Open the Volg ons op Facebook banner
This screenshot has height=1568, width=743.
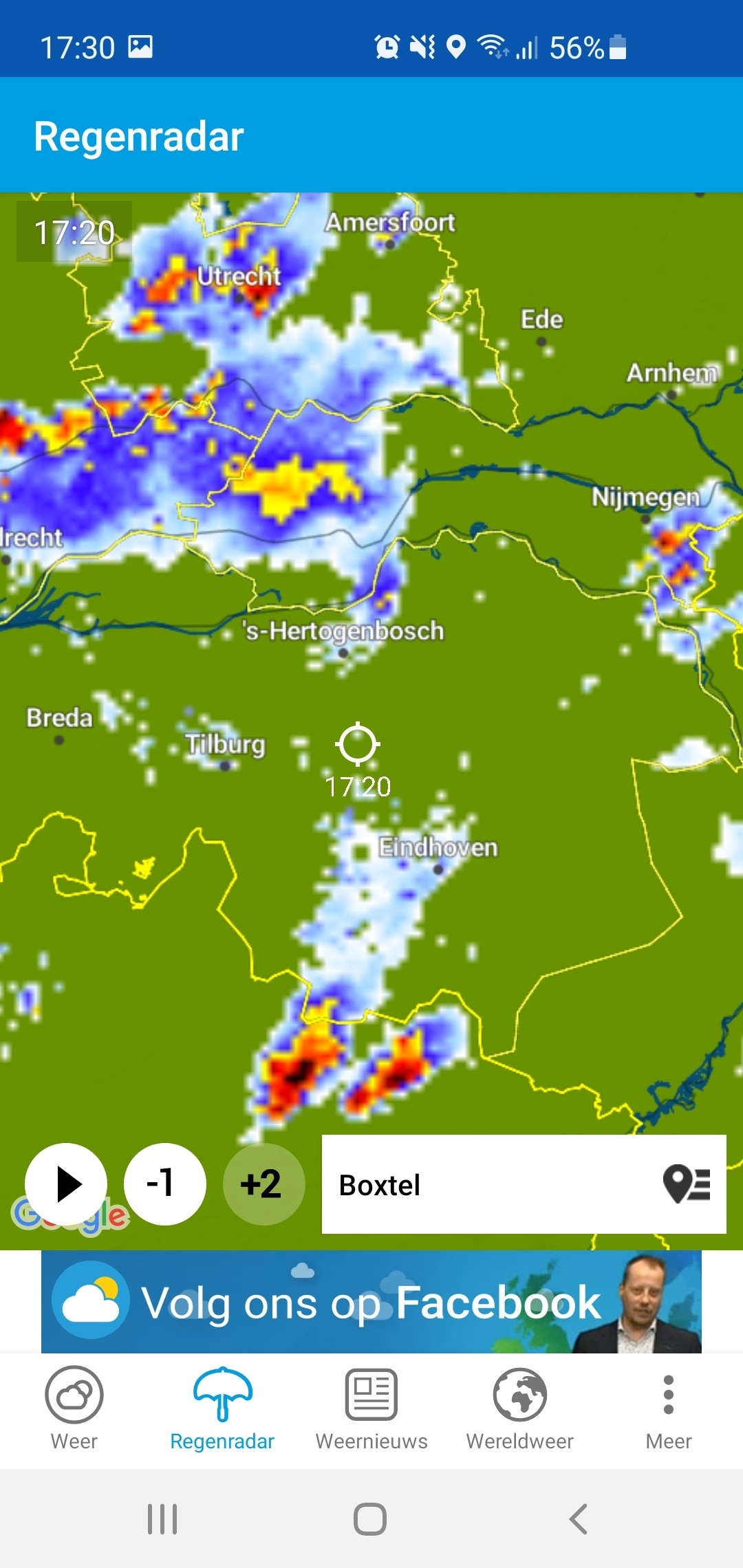coord(371,1302)
